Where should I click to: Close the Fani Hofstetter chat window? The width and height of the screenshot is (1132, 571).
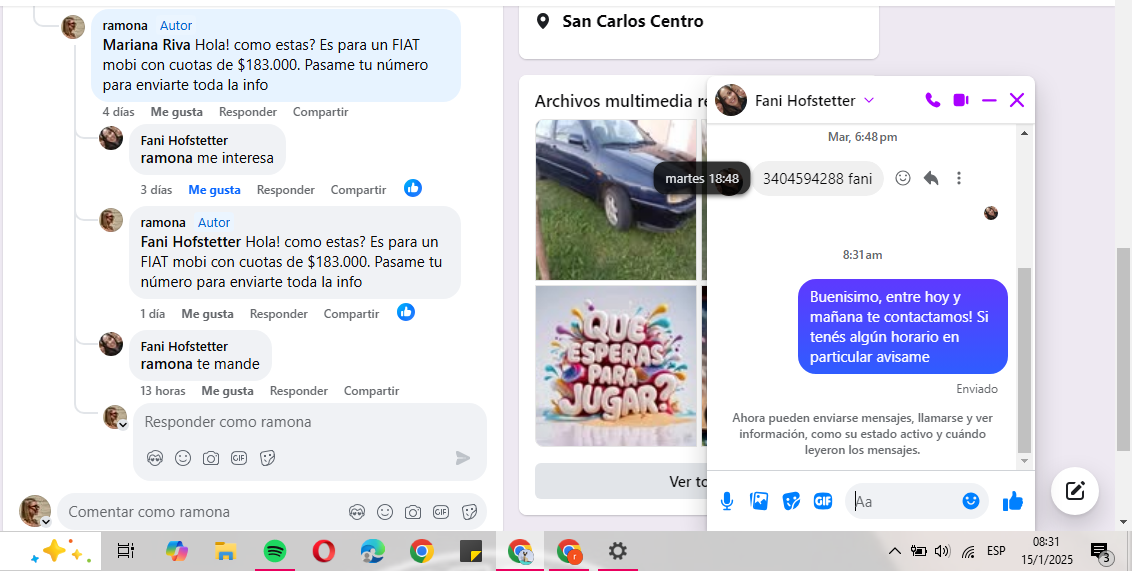1017,100
